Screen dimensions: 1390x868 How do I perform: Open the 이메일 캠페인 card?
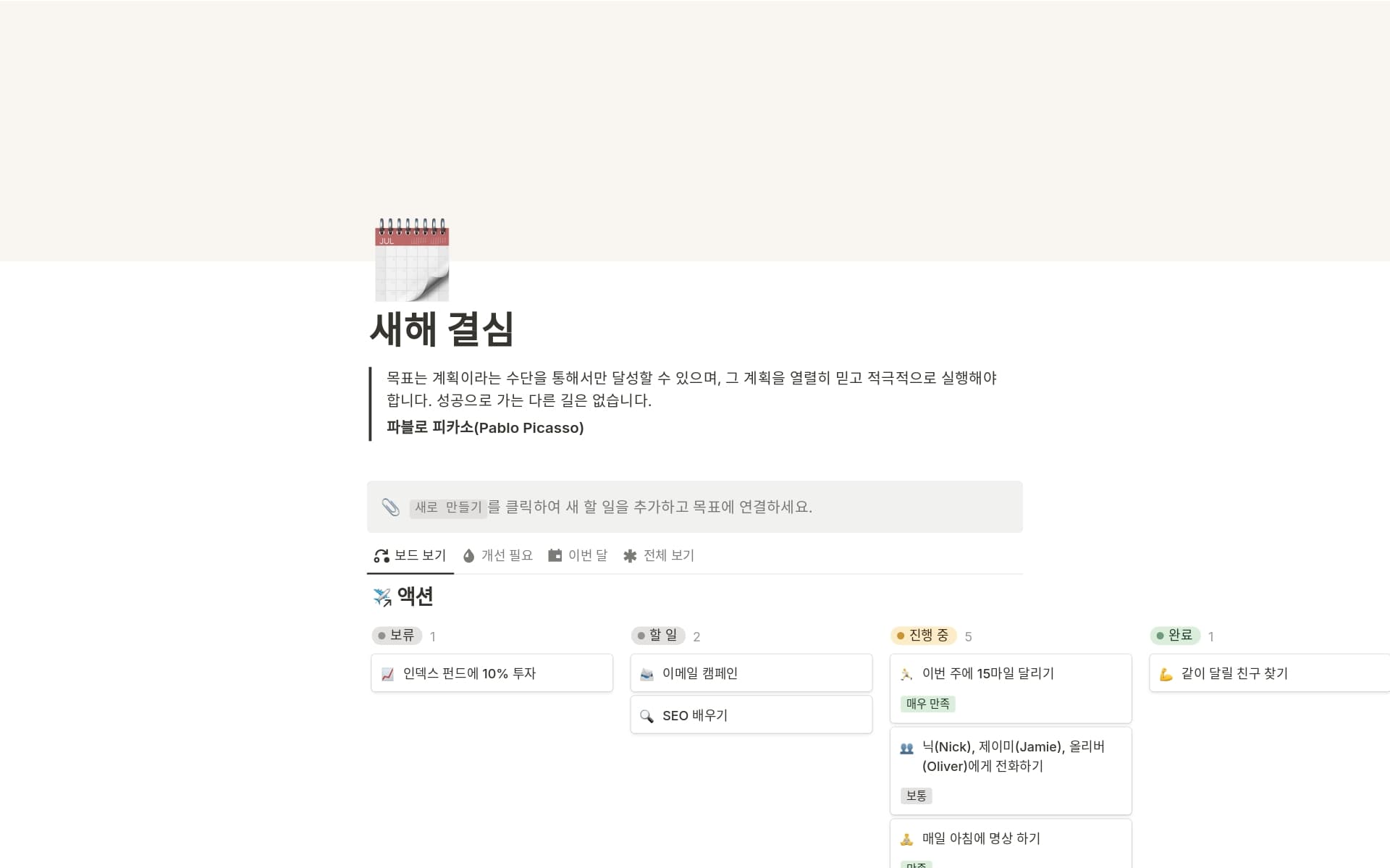[751, 673]
